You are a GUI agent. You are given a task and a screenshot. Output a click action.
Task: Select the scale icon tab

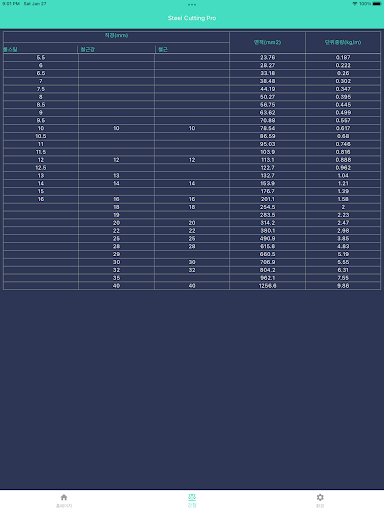[192, 501]
